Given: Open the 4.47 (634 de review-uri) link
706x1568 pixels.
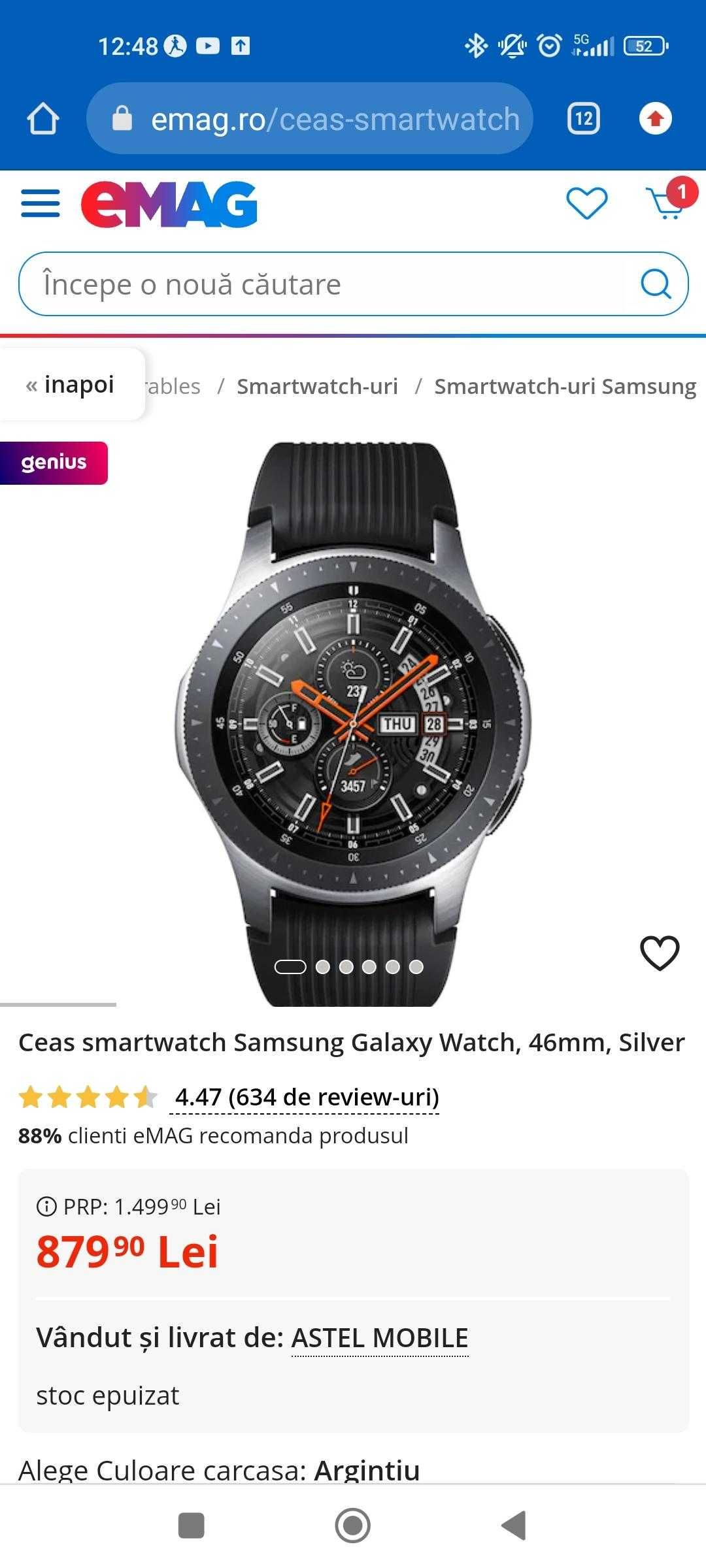Looking at the screenshot, I should coord(307,1097).
